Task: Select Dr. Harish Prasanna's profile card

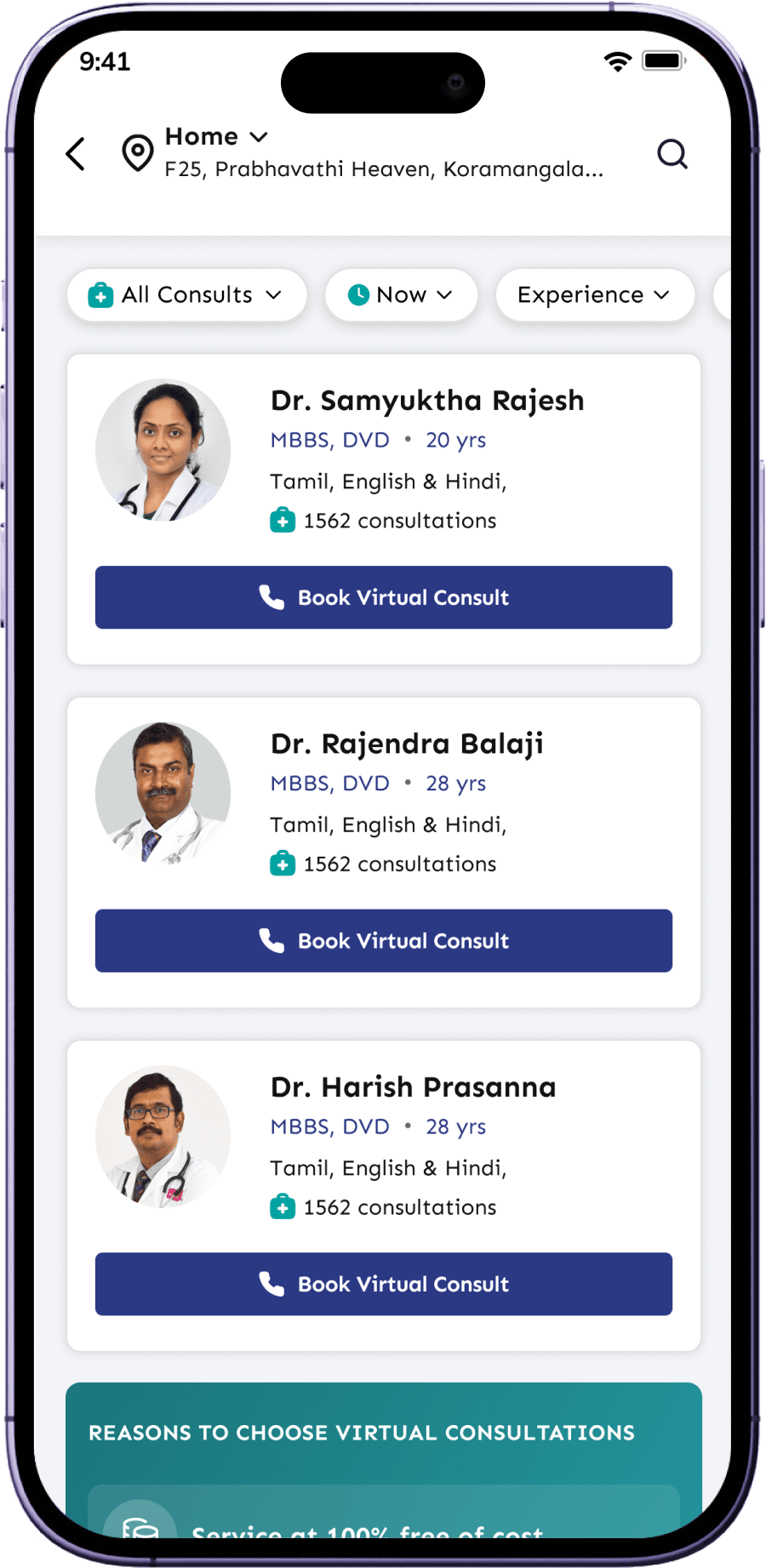Action: [413, 1087]
